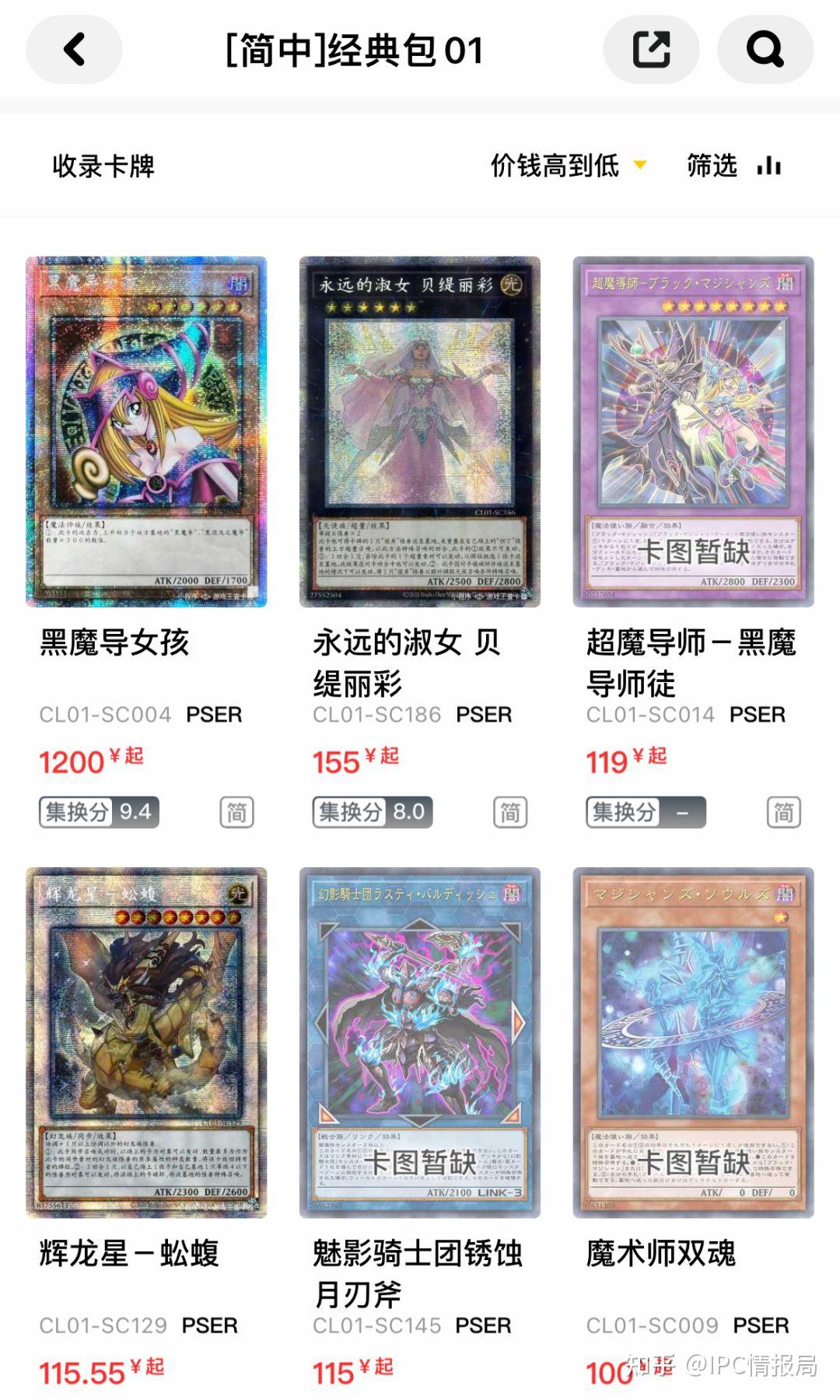Click the 1200¥起 price link
The width and height of the screenshot is (840, 1400).
coord(89,761)
